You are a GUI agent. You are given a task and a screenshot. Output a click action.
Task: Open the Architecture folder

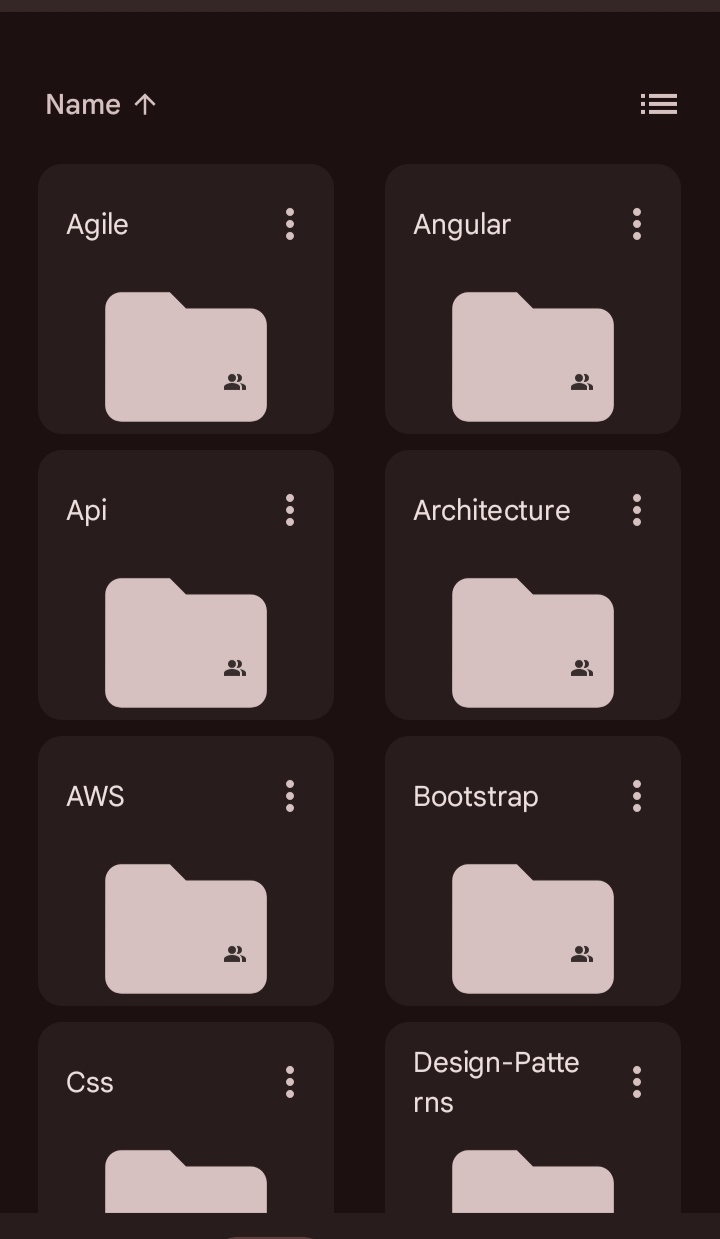(x=533, y=585)
